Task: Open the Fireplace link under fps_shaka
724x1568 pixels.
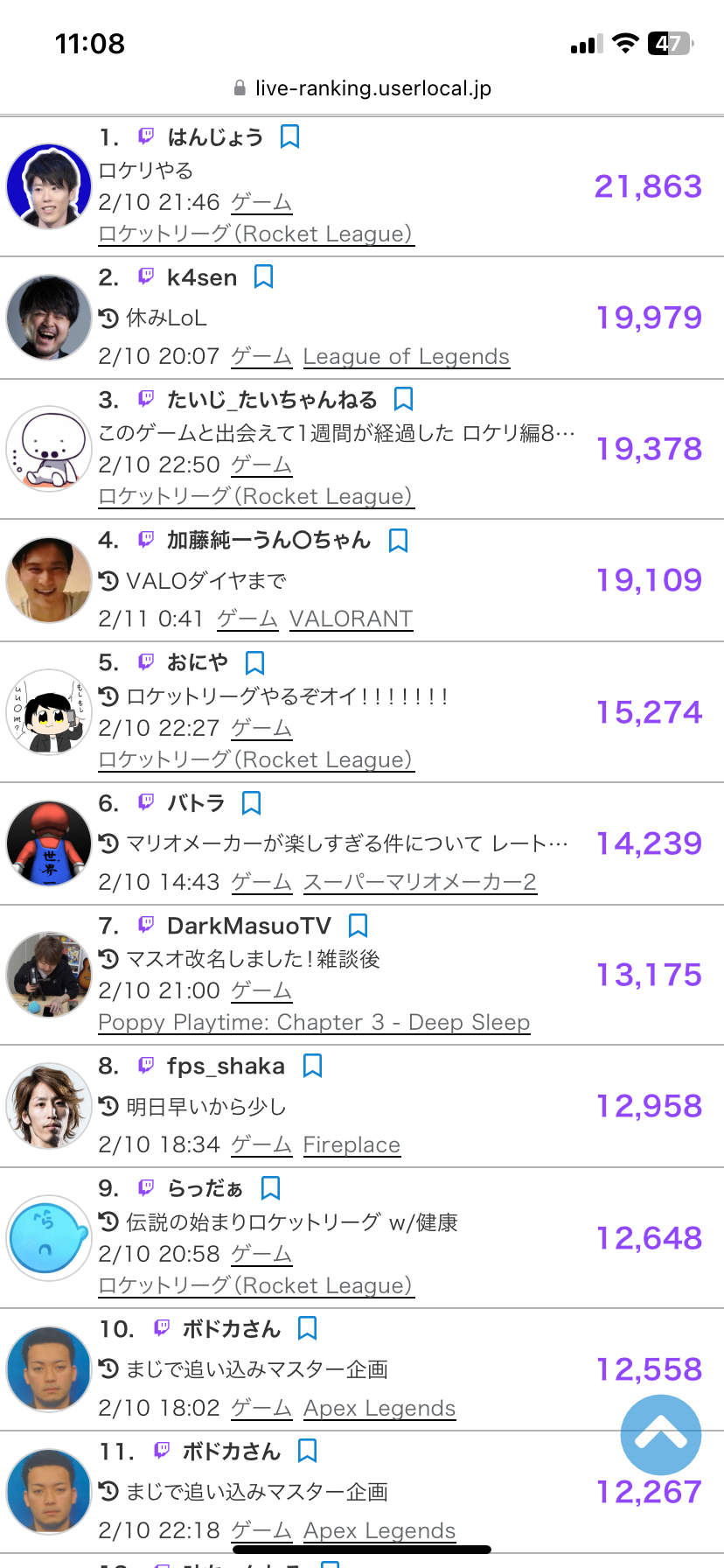Action: click(352, 1145)
